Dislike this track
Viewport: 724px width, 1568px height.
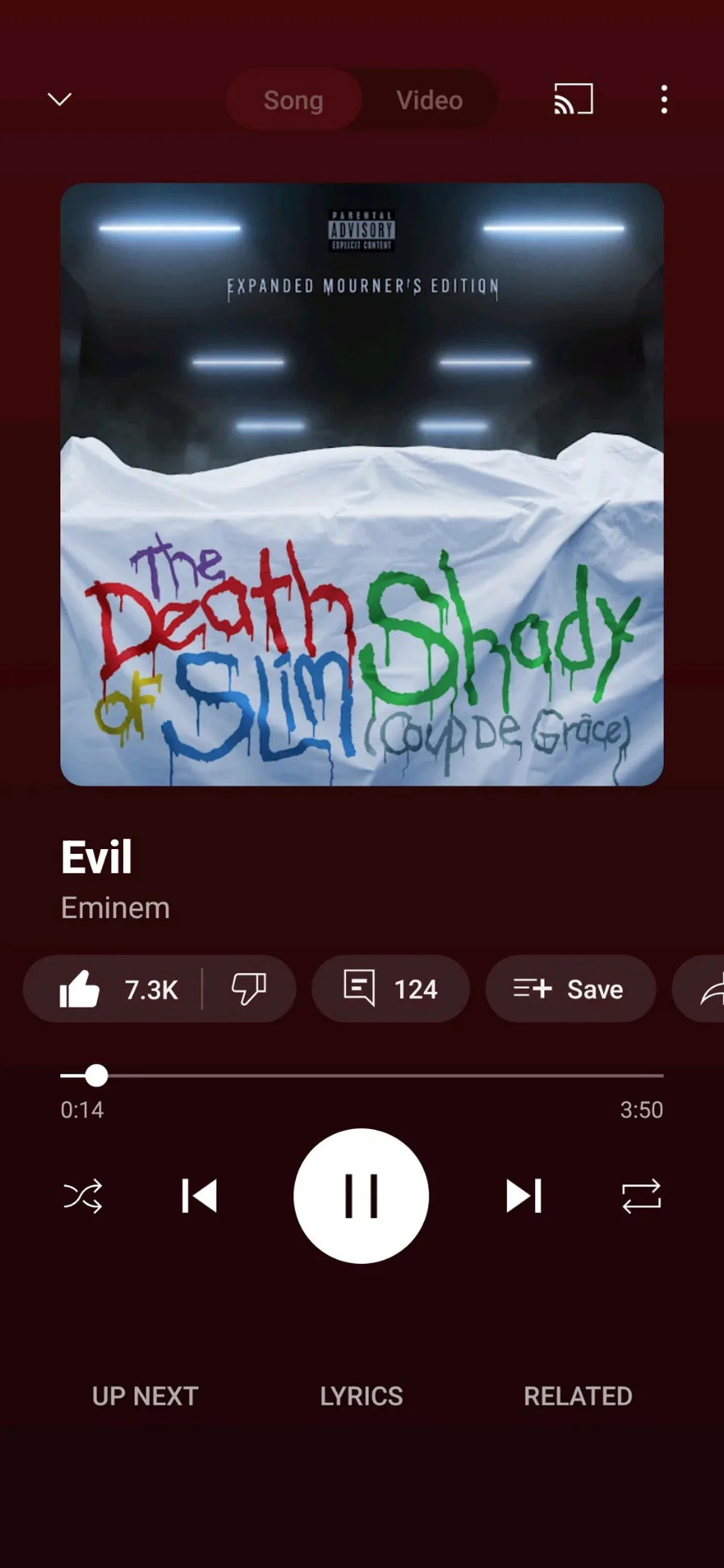249,989
